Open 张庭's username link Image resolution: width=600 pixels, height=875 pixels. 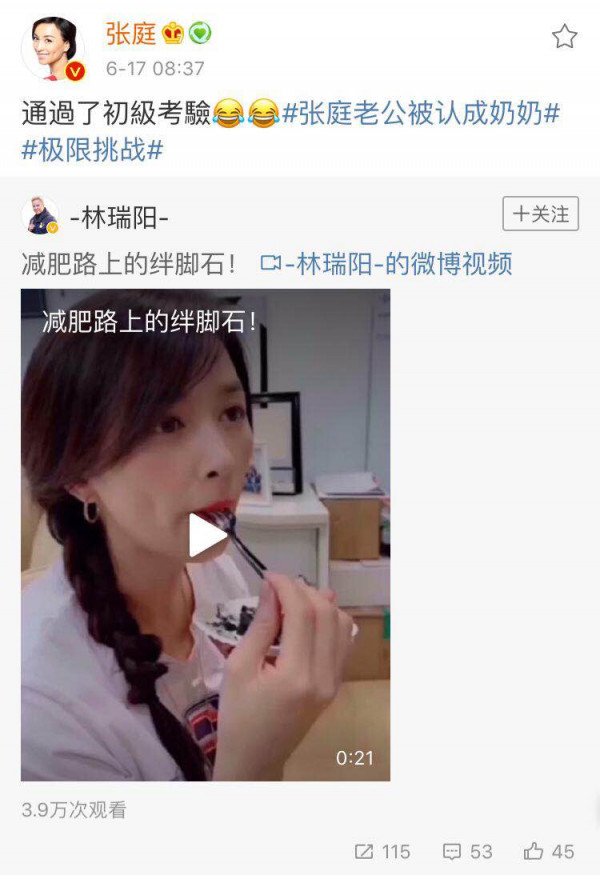point(131,35)
